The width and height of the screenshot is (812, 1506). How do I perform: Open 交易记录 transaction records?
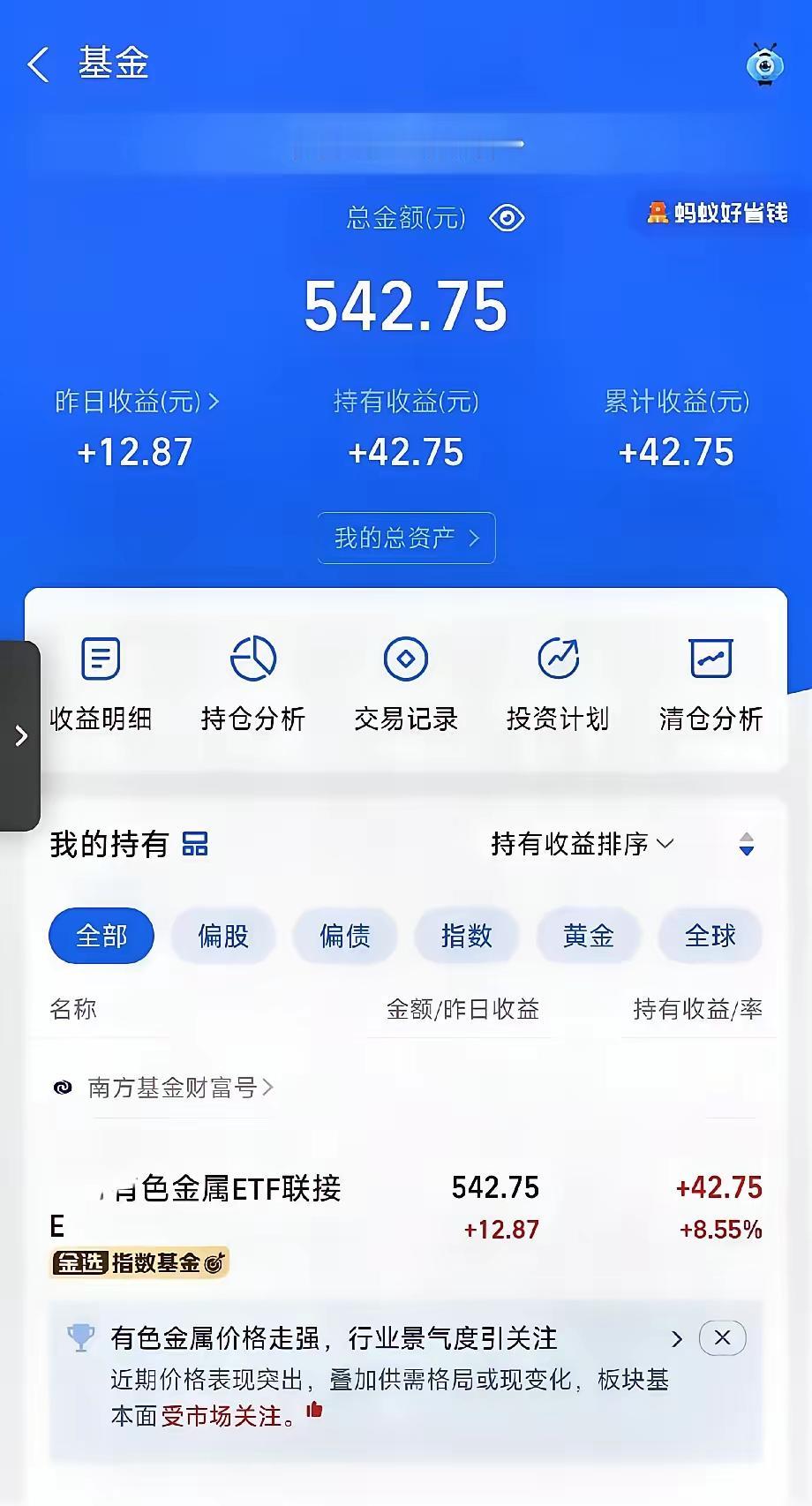405,684
